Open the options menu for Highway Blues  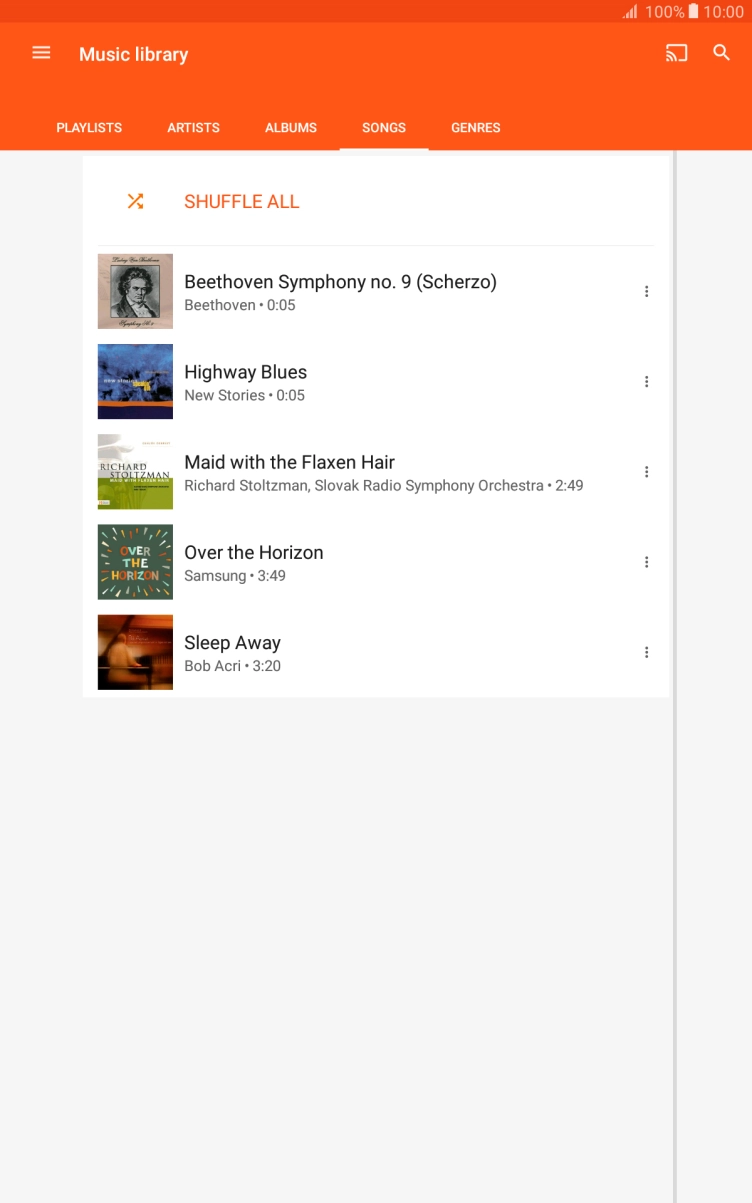646,381
